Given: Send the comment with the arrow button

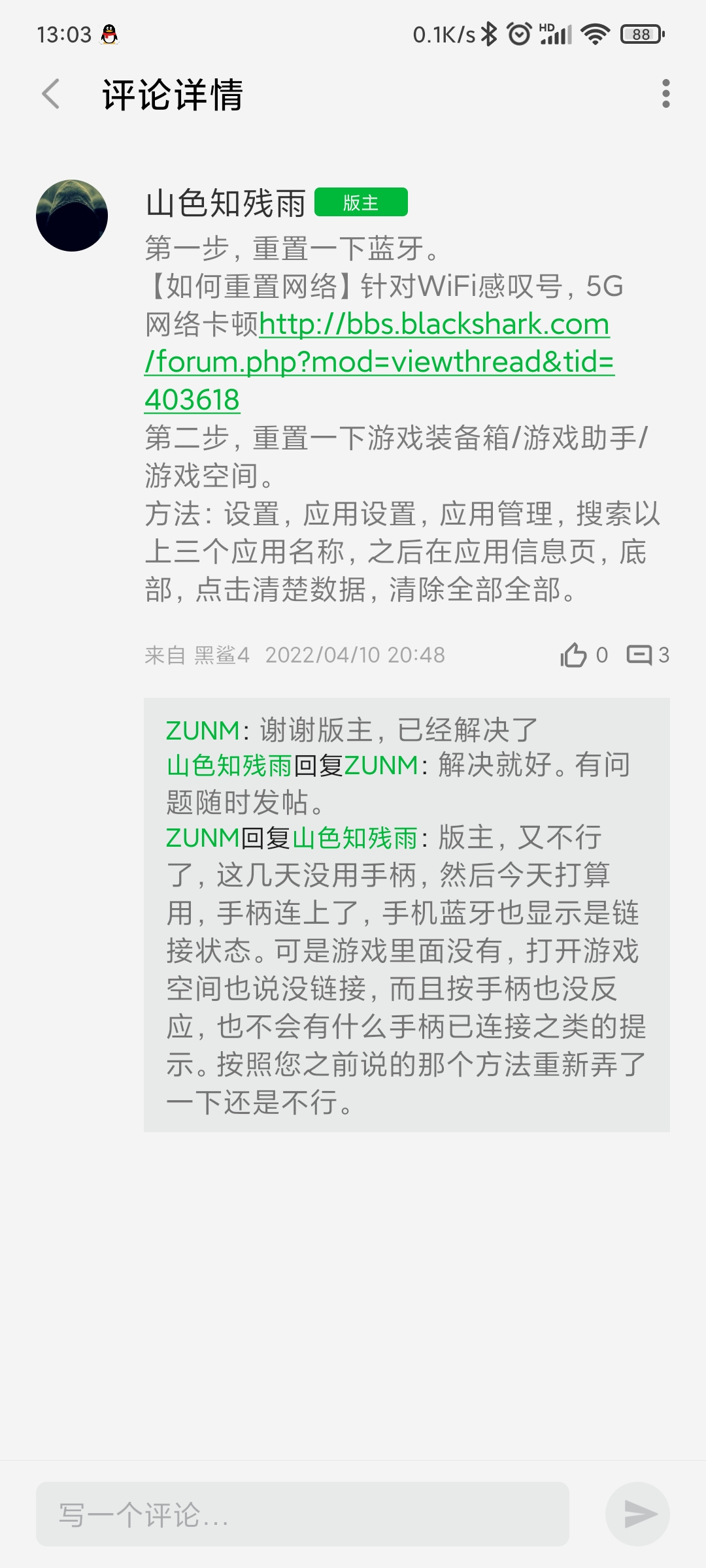Looking at the screenshot, I should pos(637,1514).
